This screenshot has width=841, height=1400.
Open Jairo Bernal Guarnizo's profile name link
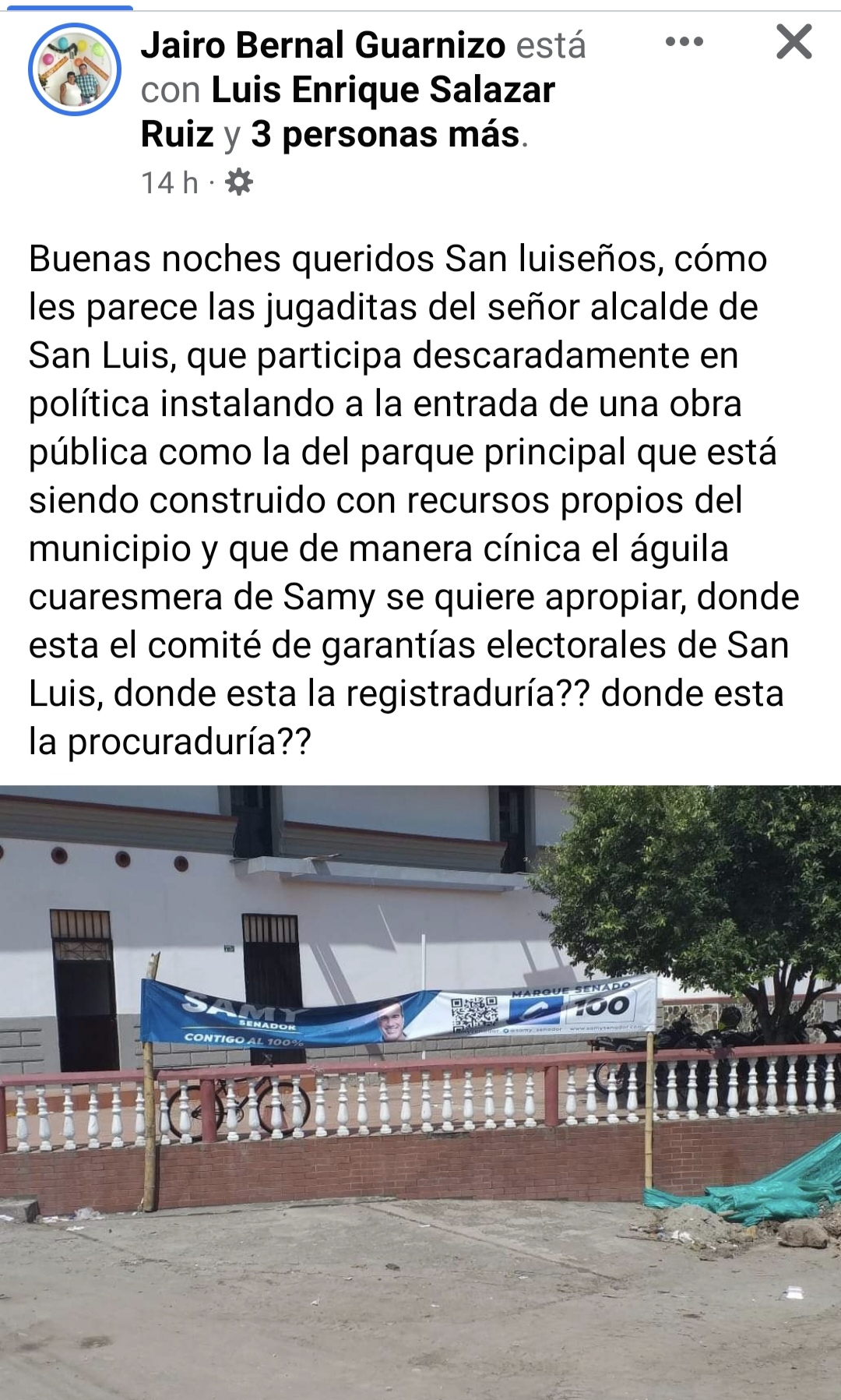pos(322,45)
